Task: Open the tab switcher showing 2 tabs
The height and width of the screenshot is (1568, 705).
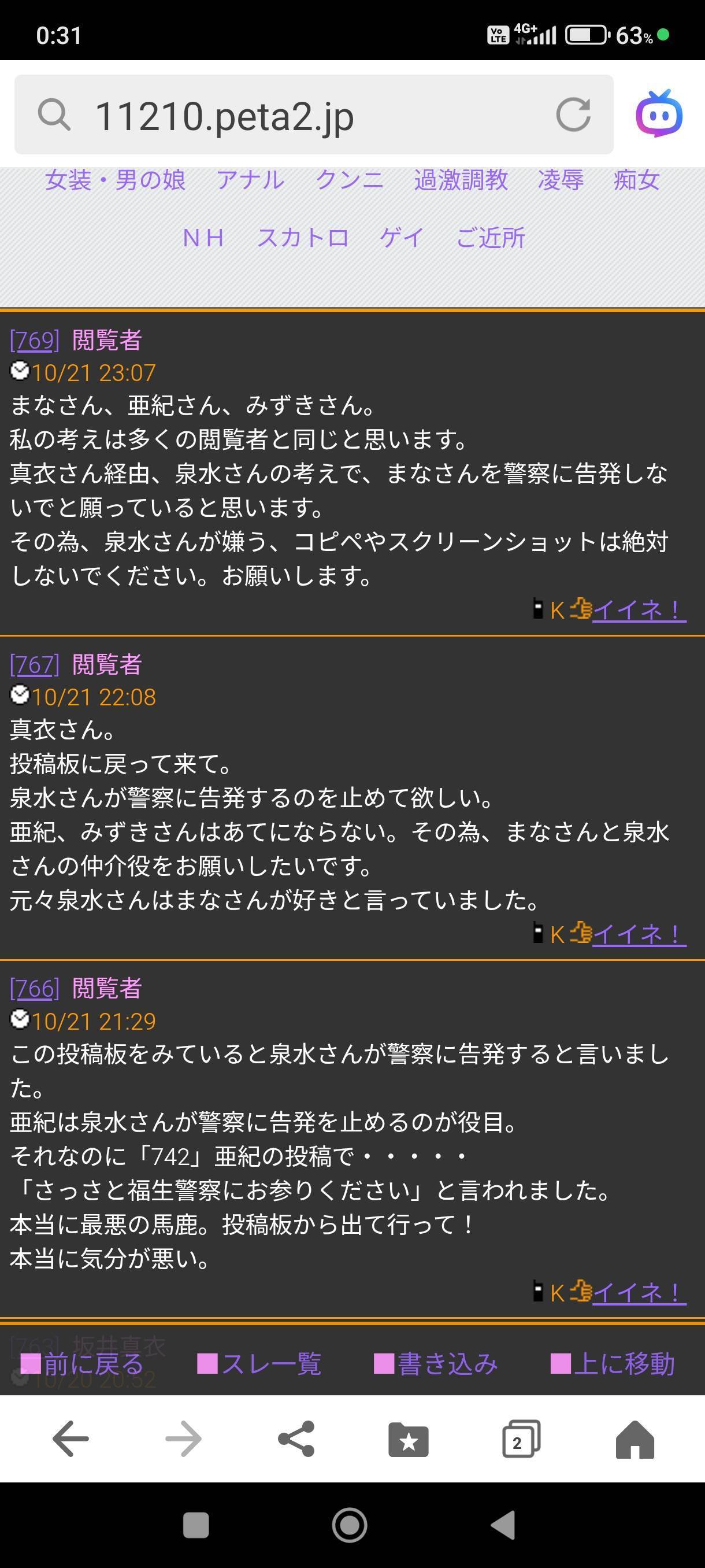Action: (521, 1439)
